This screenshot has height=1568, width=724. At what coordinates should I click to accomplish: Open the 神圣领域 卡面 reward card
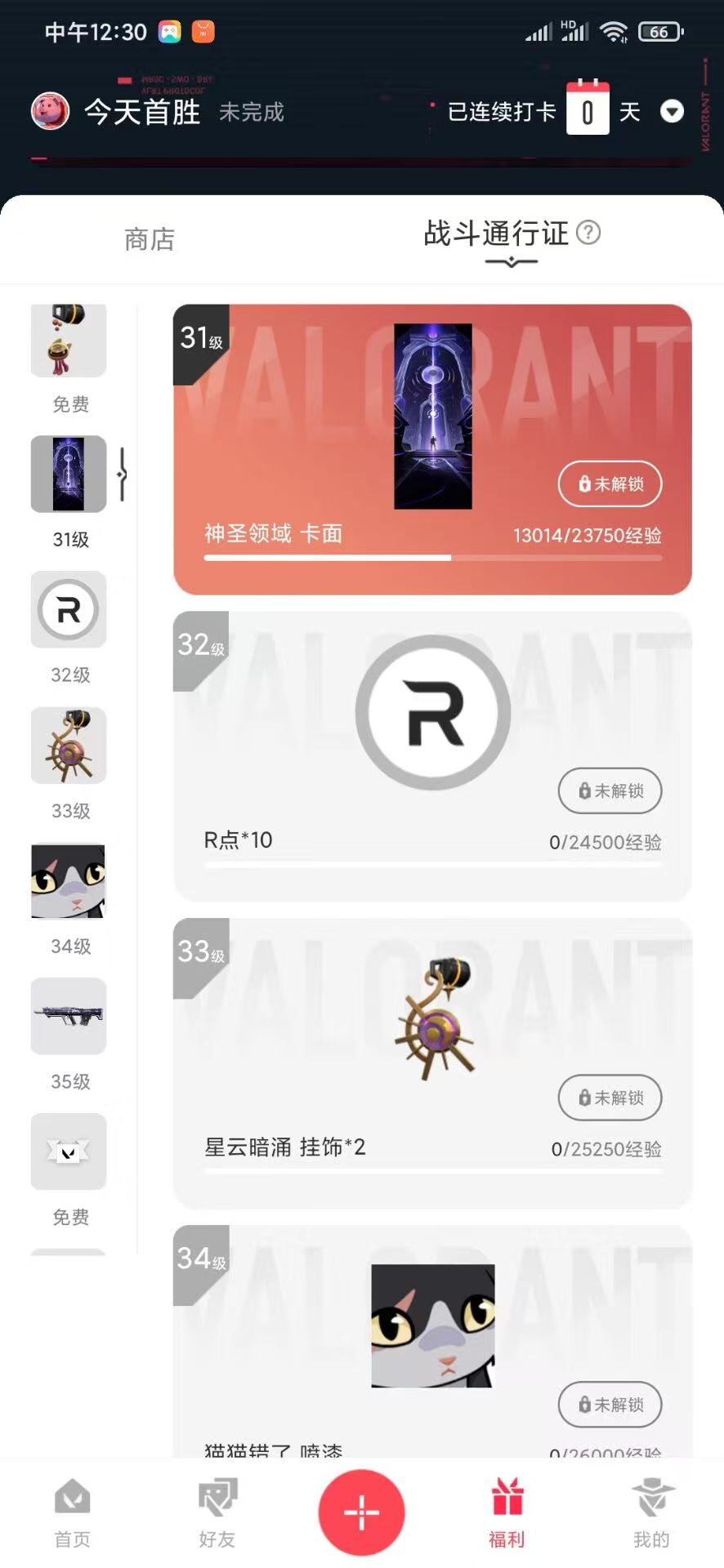(x=432, y=449)
